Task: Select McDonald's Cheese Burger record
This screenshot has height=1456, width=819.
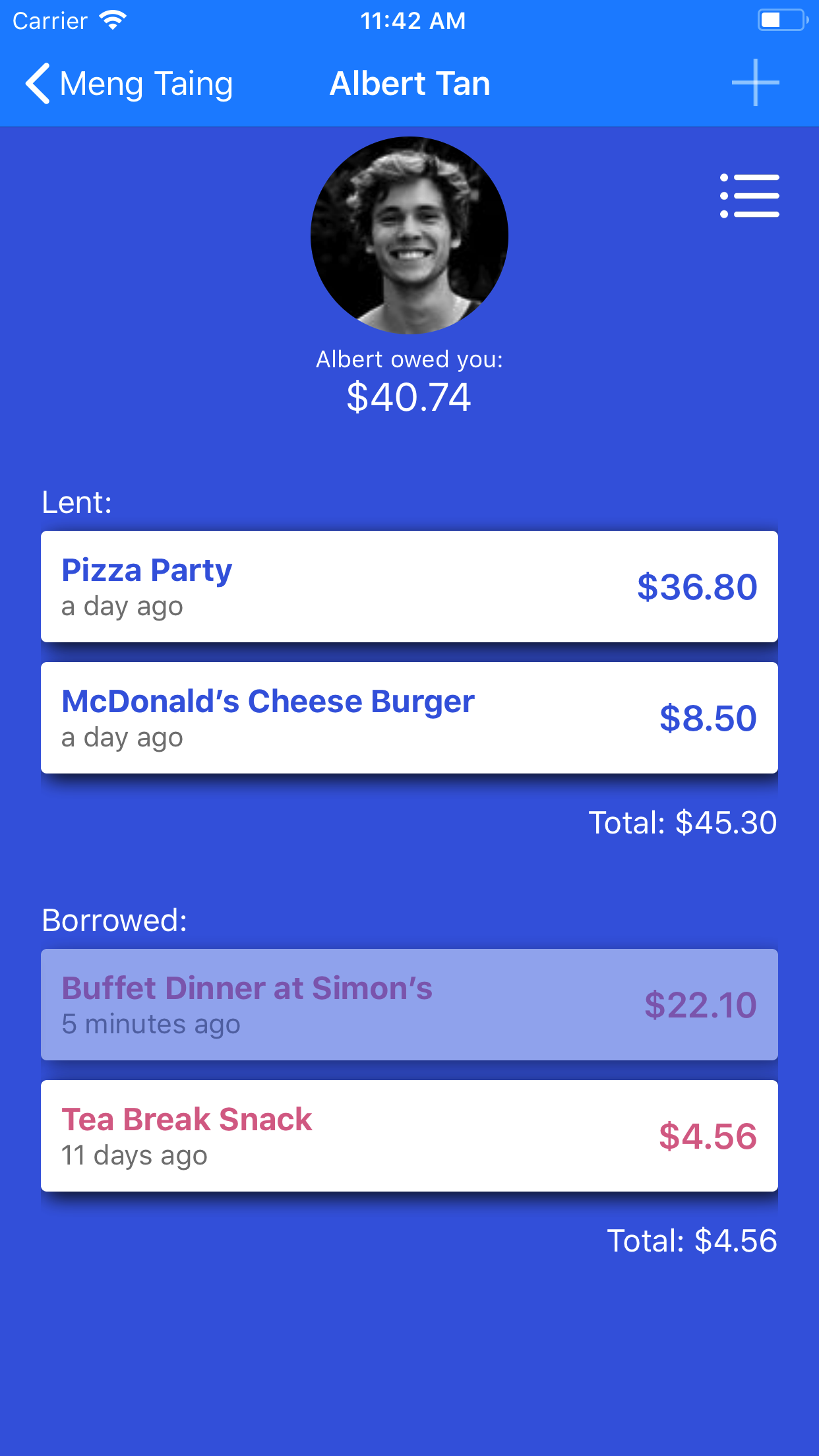Action: 409,717
